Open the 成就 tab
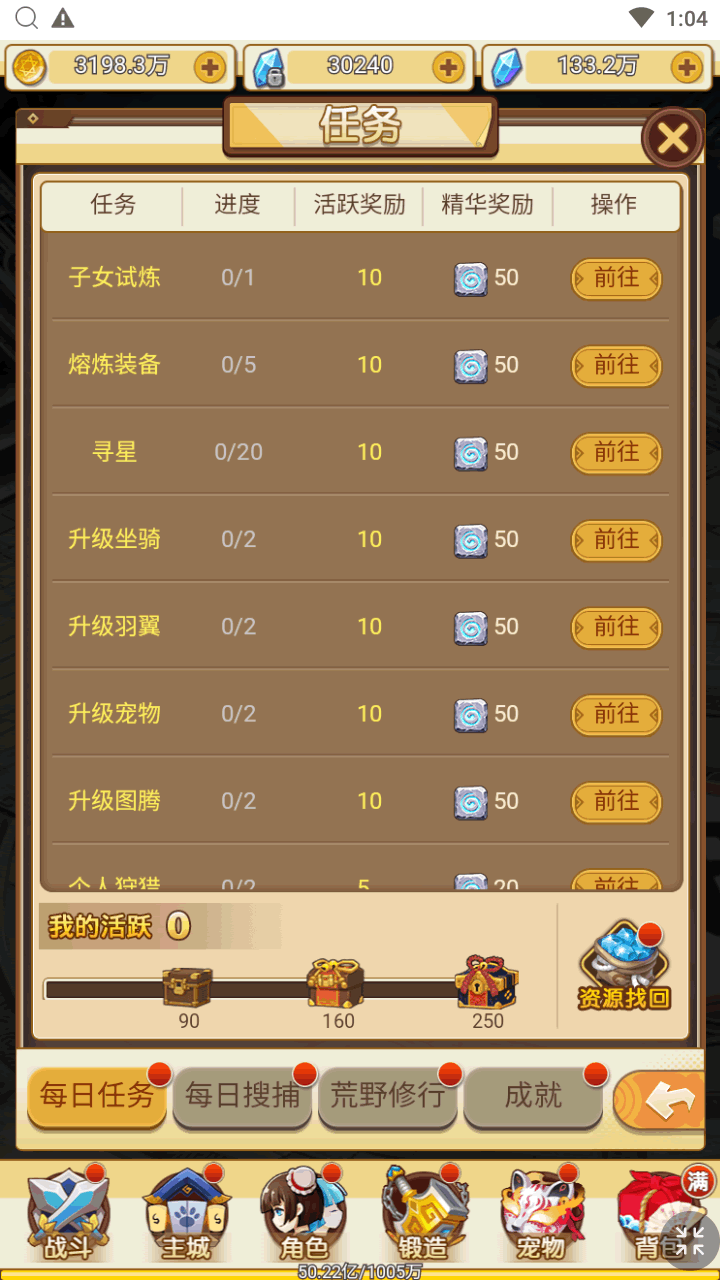 pyautogui.click(x=533, y=1096)
